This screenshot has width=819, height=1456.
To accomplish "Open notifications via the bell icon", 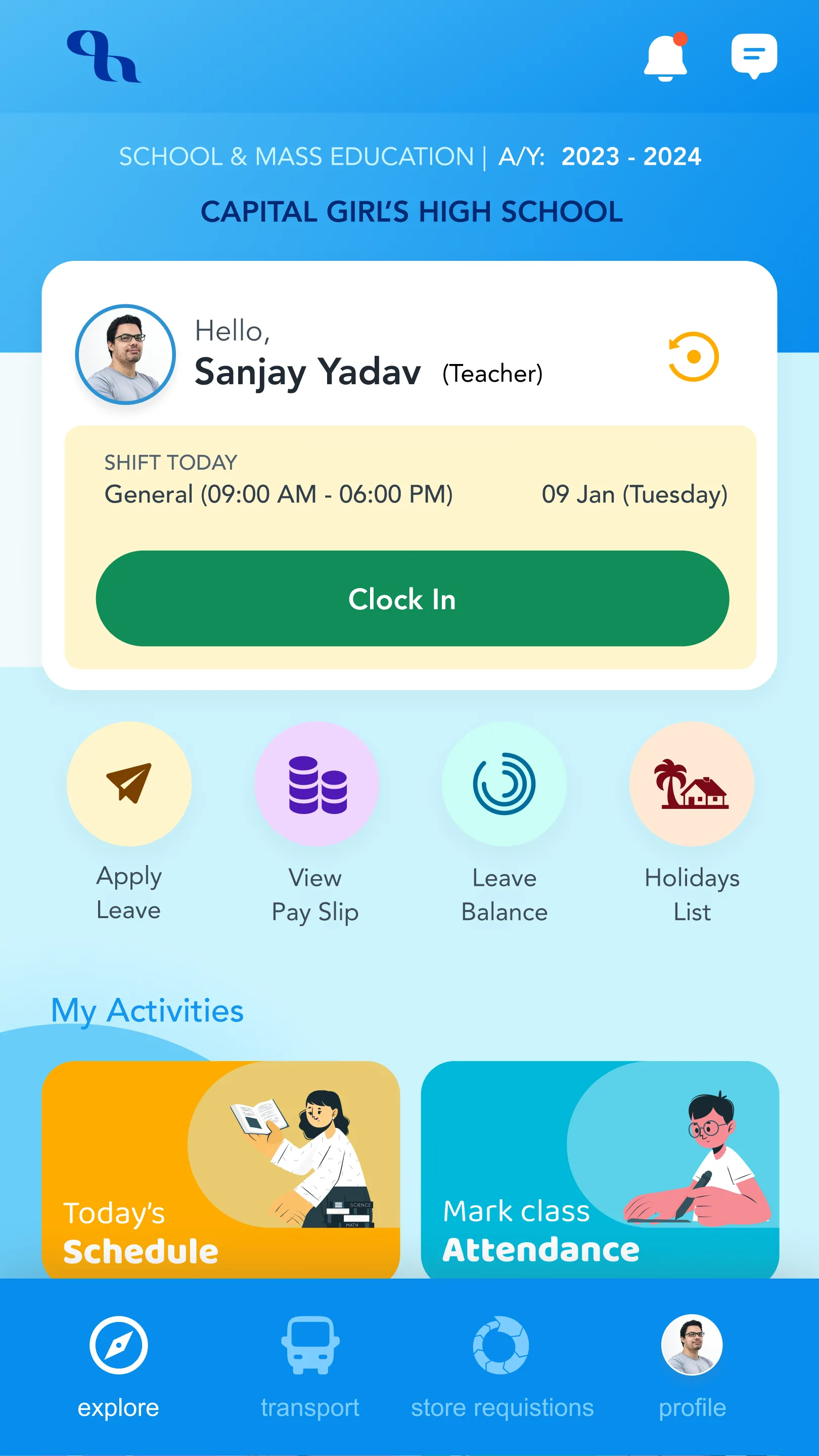I will point(666,57).
